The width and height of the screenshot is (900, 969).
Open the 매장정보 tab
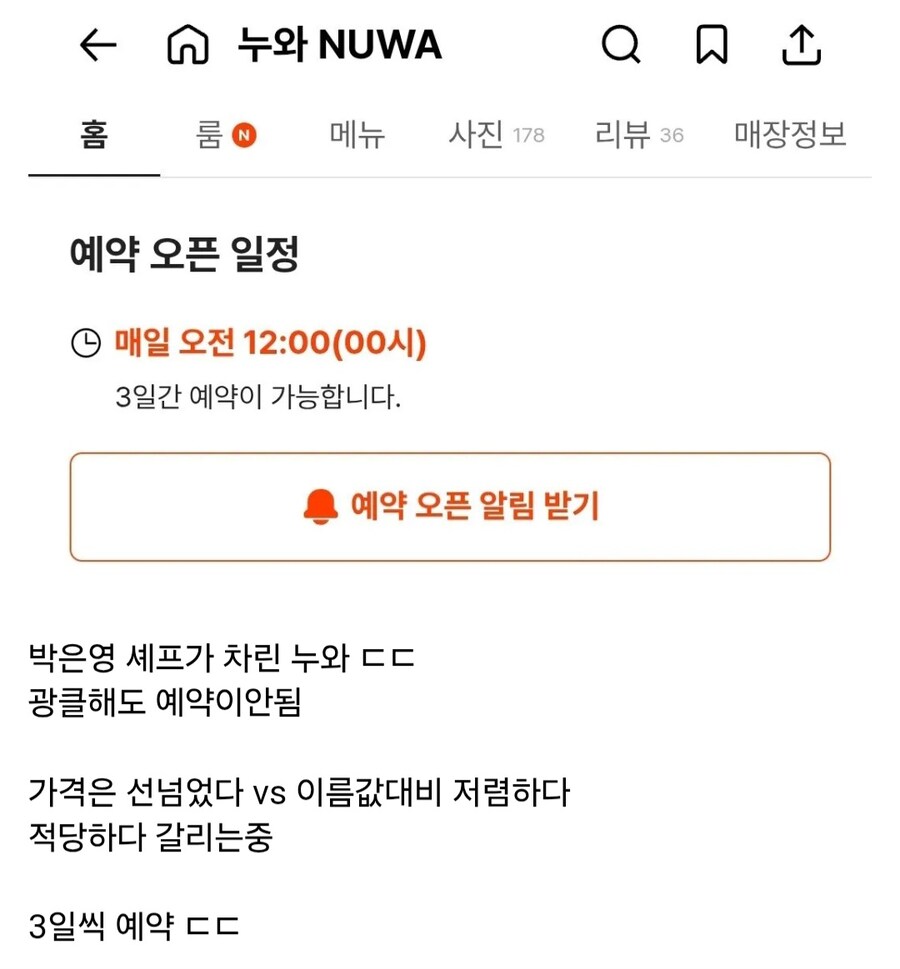[x=791, y=136]
